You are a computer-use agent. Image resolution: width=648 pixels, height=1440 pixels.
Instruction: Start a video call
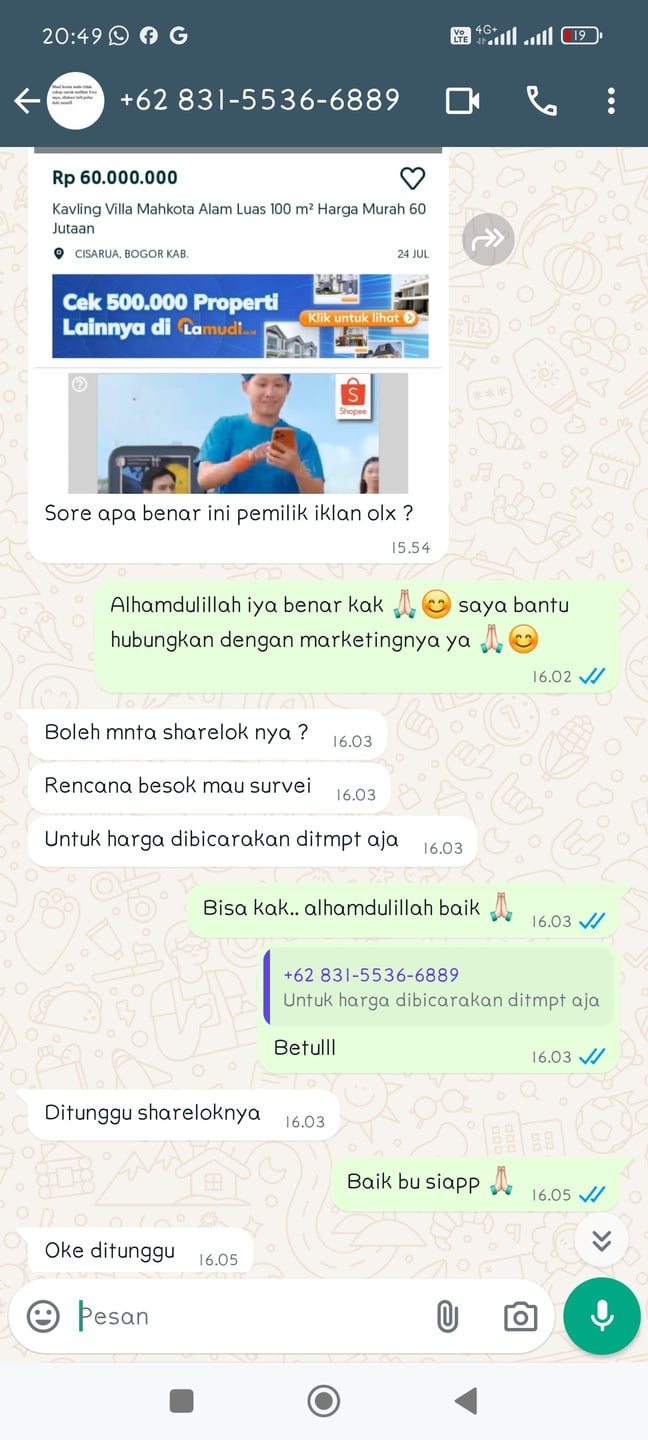pos(462,101)
